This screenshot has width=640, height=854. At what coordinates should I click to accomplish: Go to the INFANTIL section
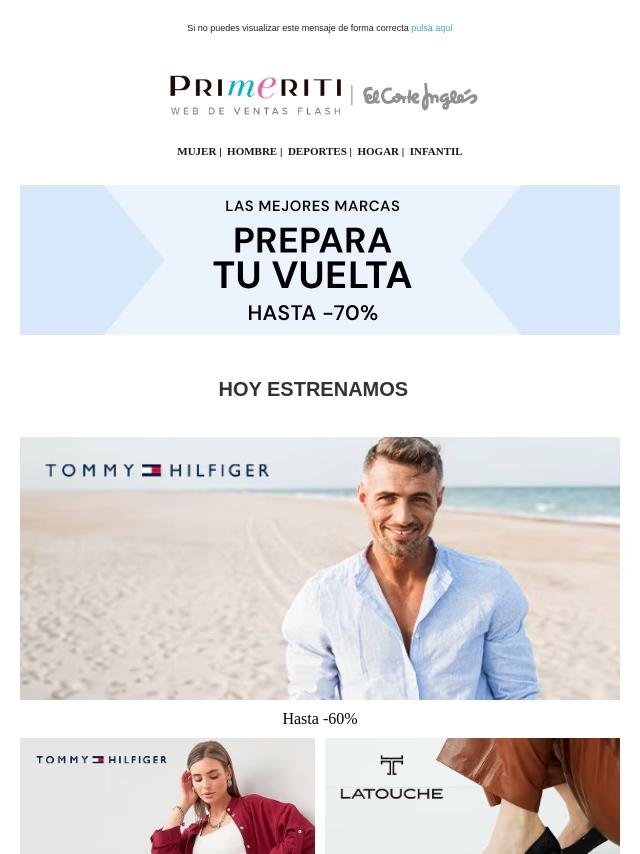(x=435, y=152)
